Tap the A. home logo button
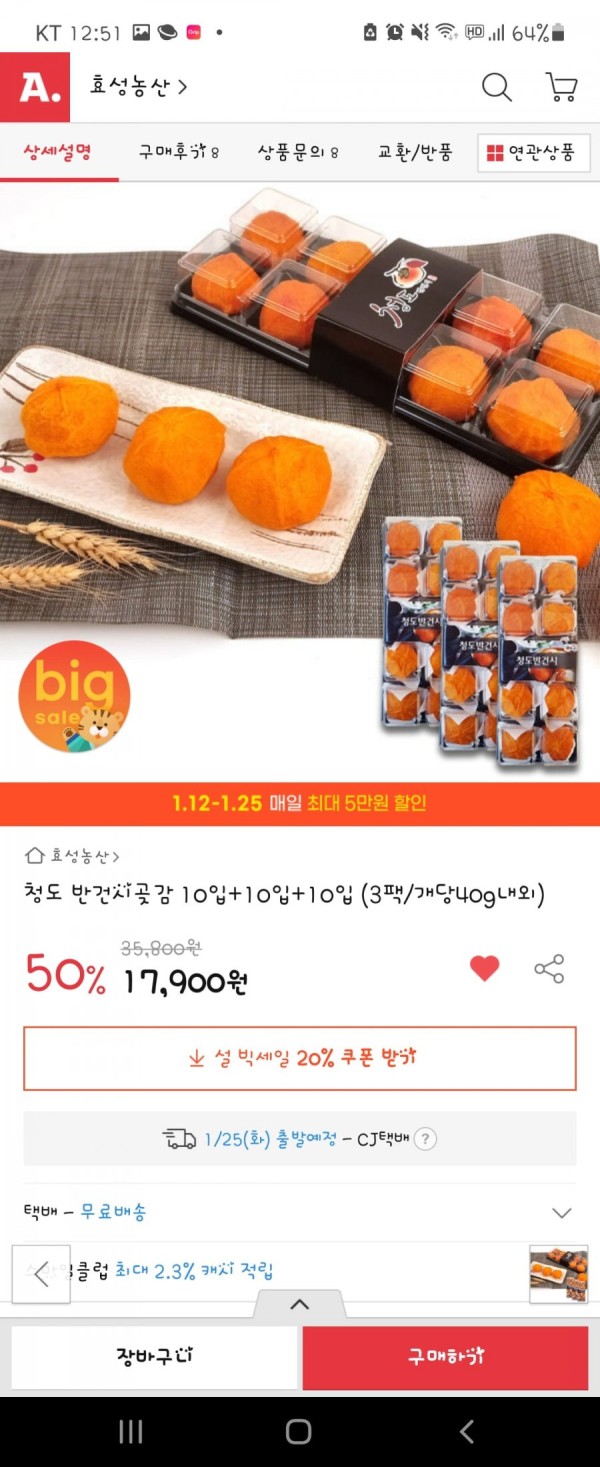The height and width of the screenshot is (1467, 600). point(35,87)
